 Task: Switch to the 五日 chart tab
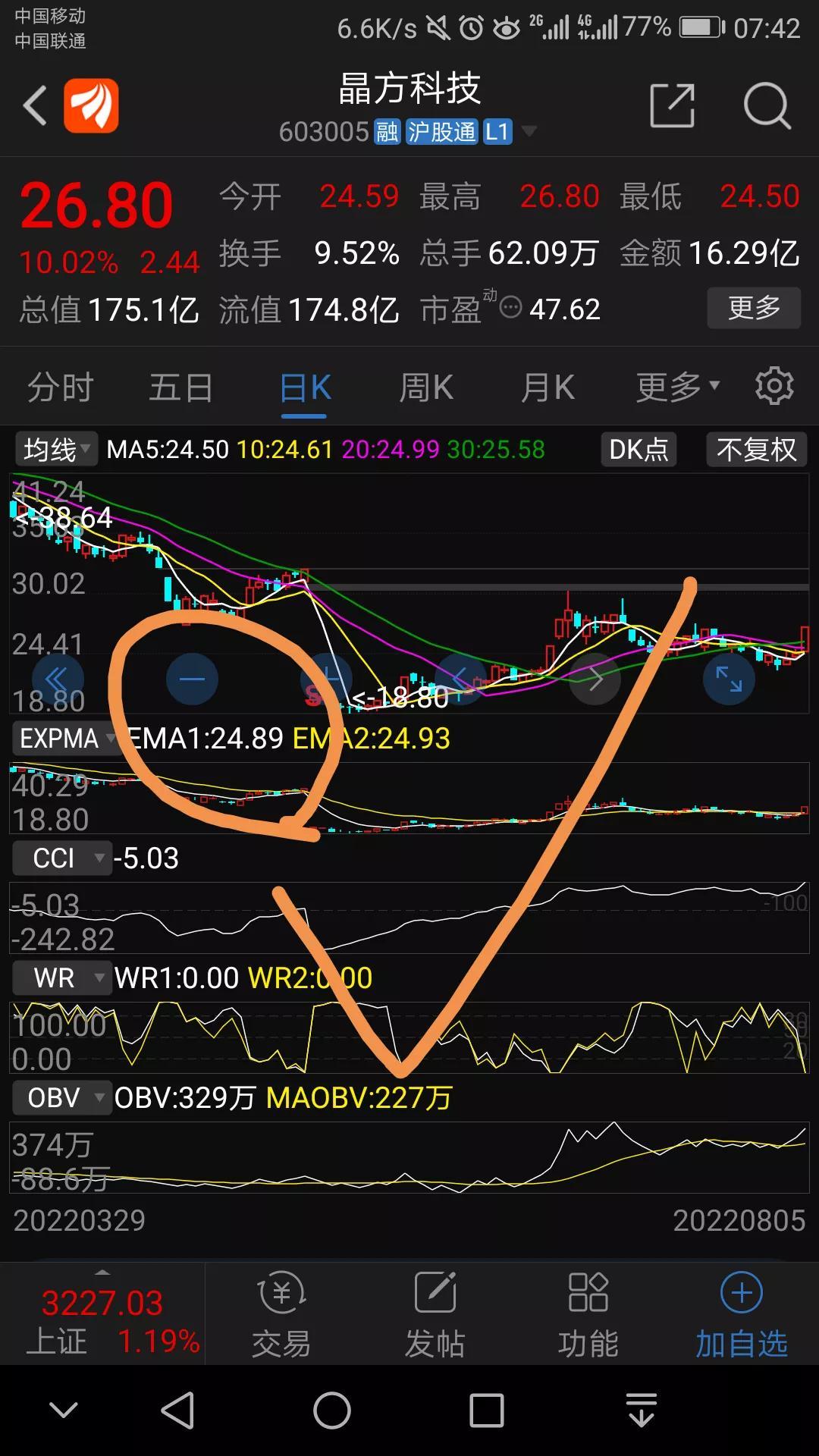(x=181, y=388)
